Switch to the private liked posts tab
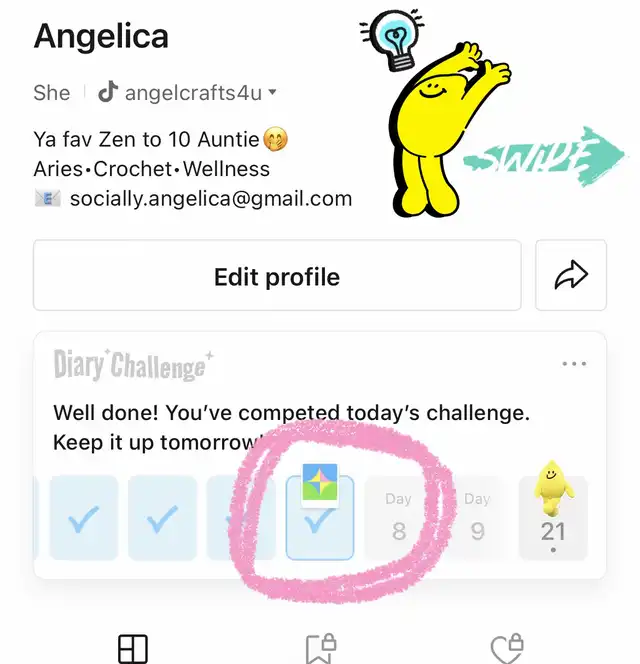This screenshot has height=664, width=640. pyautogui.click(x=508, y=648)
